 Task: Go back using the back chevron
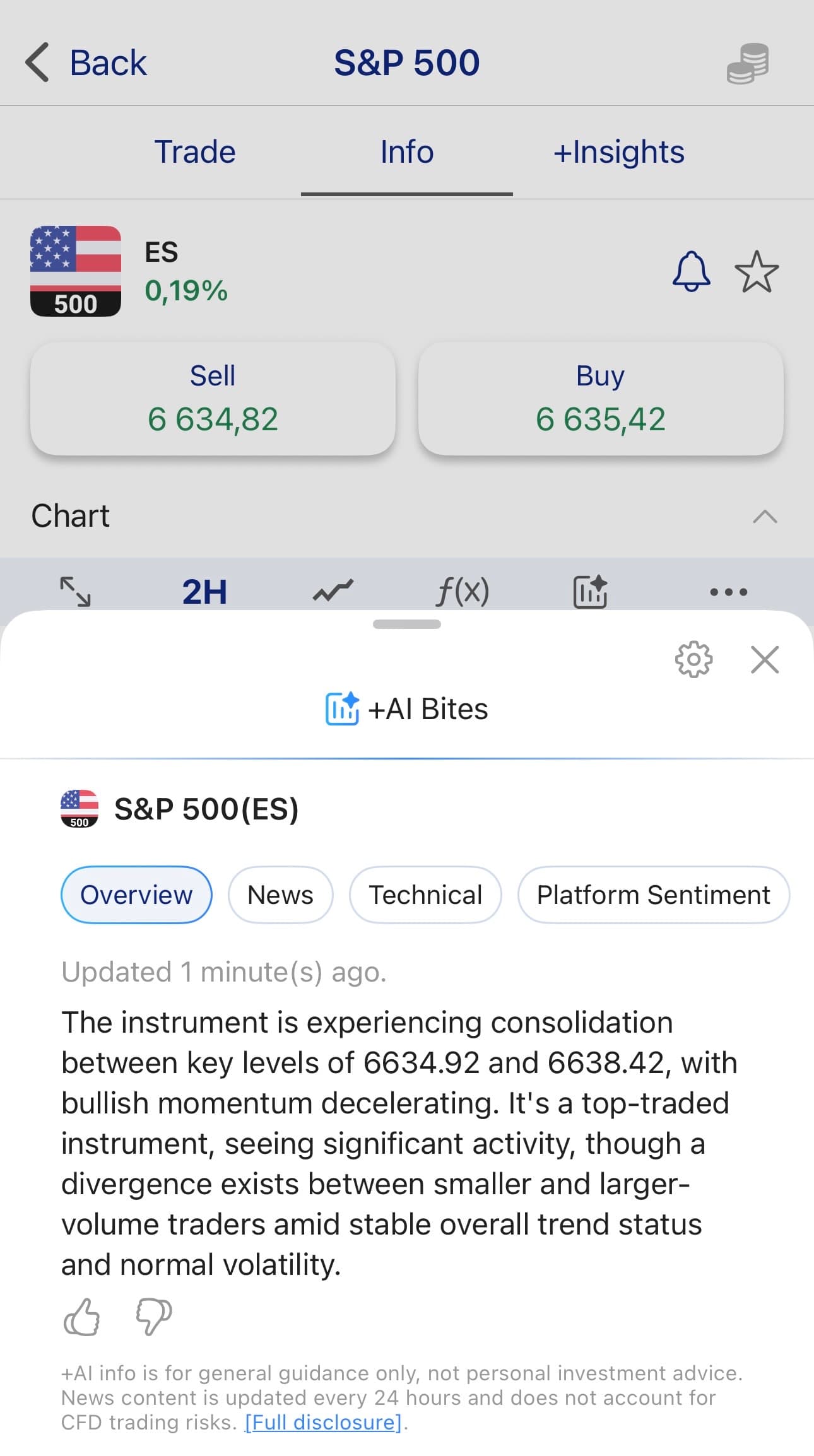point(37,62)
